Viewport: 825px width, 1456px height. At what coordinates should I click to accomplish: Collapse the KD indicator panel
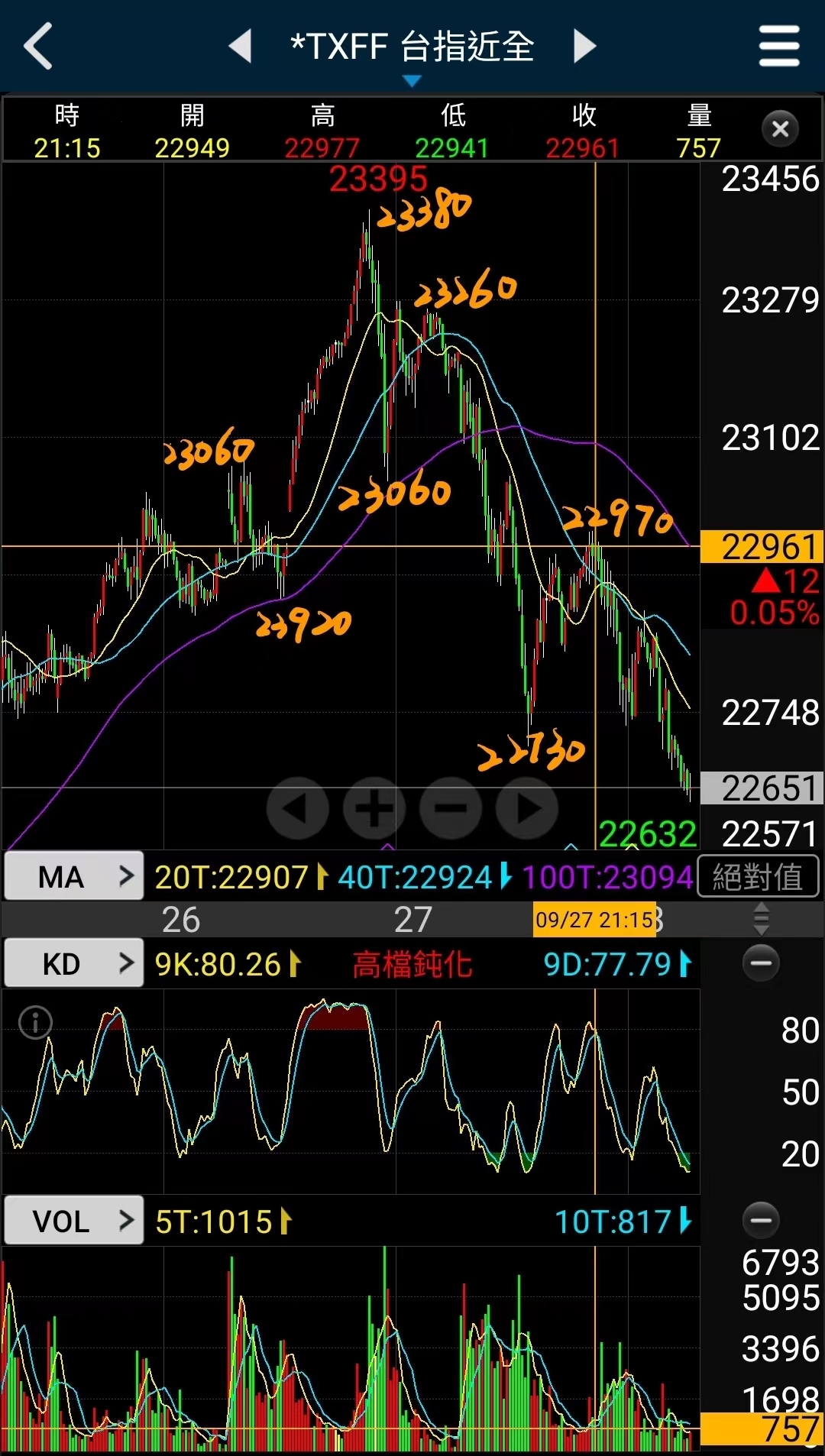point(761,963)
